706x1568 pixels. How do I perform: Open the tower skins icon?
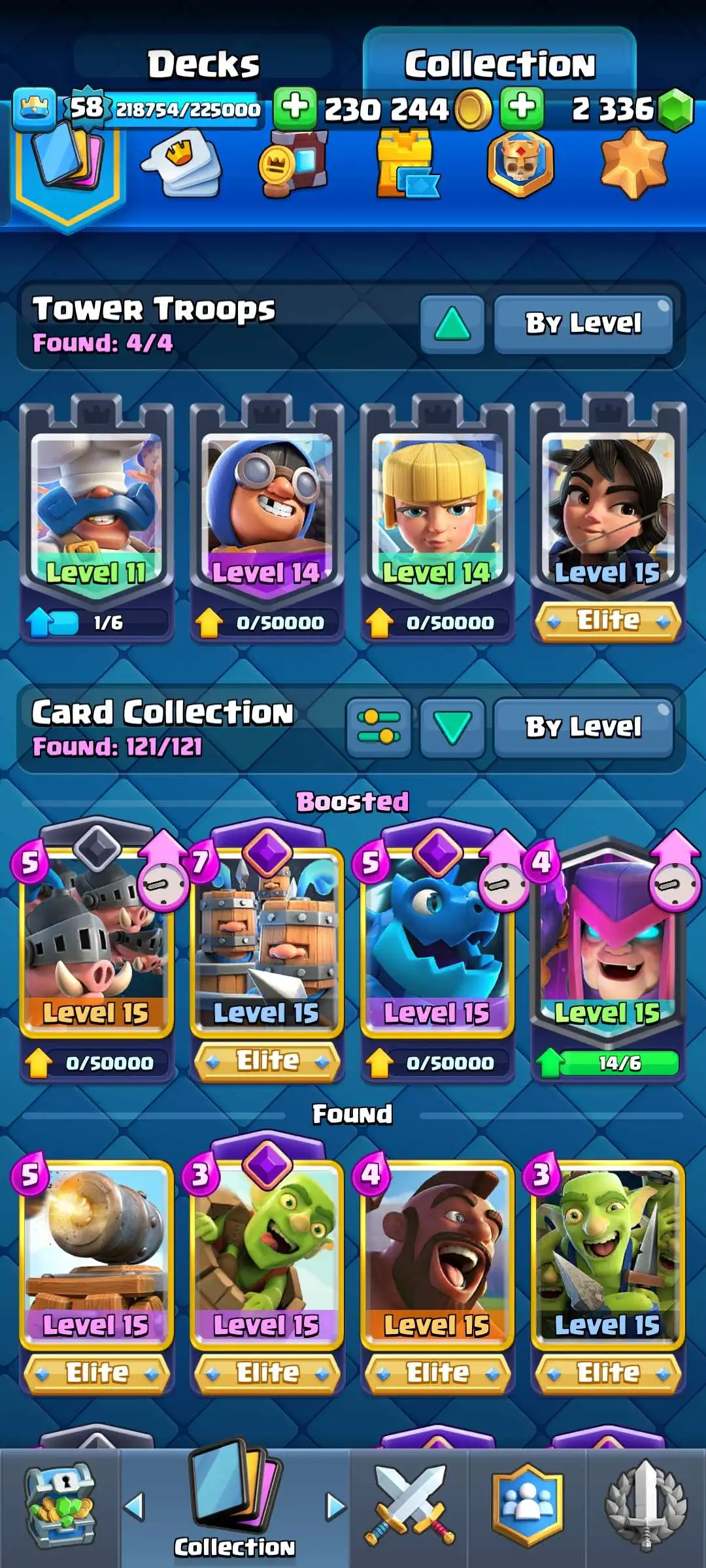point(407,165)
